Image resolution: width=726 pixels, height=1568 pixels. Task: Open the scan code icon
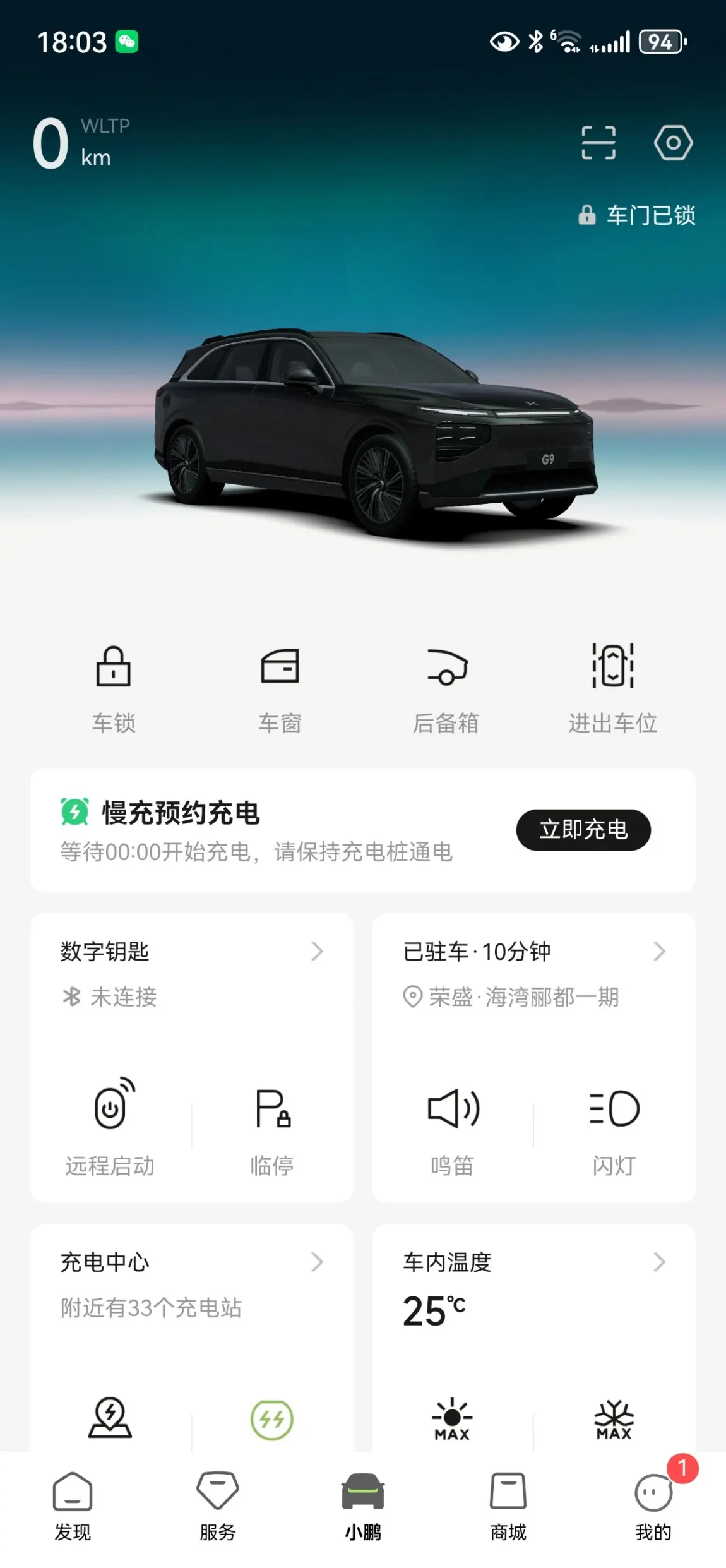598,143
